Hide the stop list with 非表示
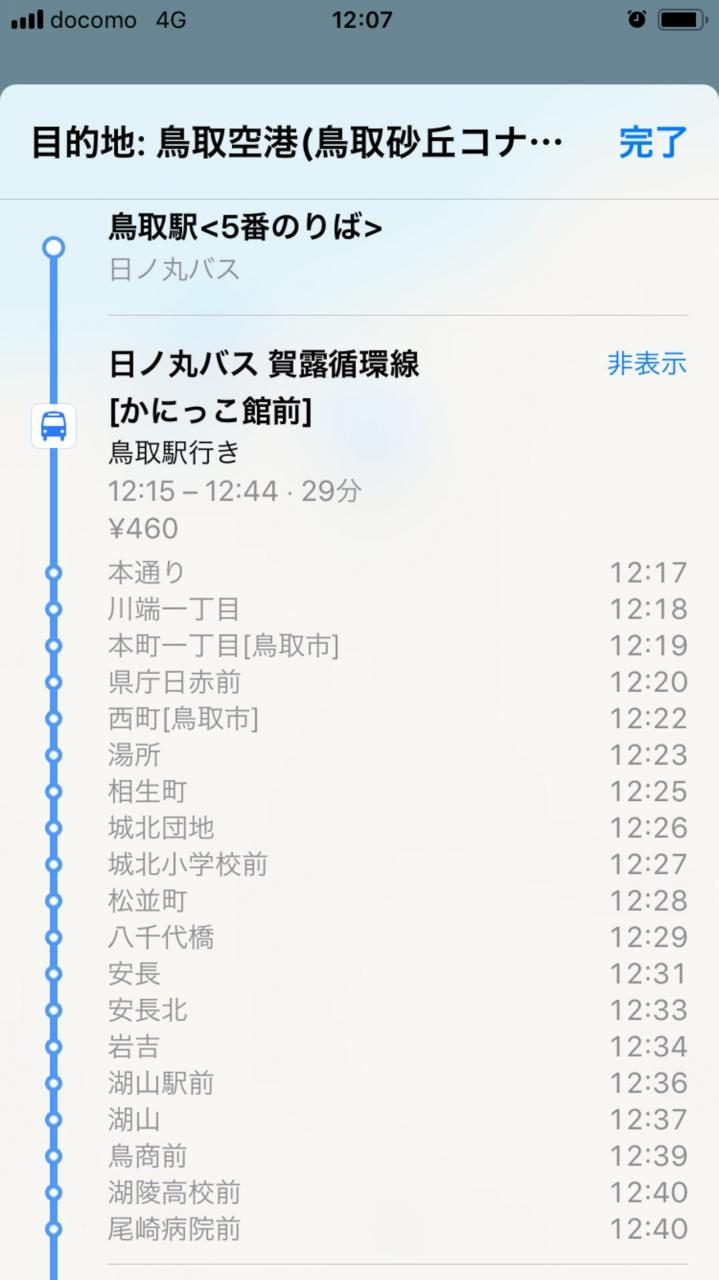This screenshot has height=1280, width=719. point(647,364)
